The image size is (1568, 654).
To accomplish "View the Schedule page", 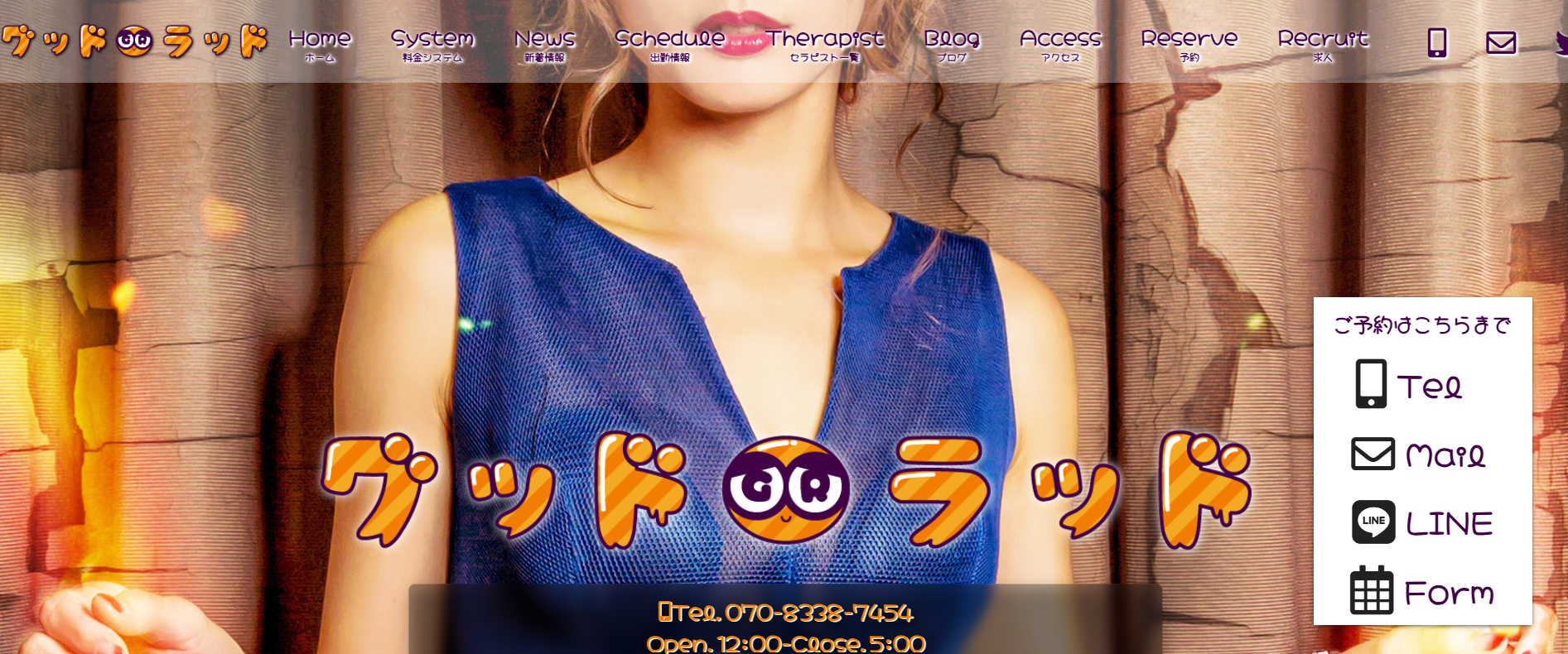I will pos(669,43).
